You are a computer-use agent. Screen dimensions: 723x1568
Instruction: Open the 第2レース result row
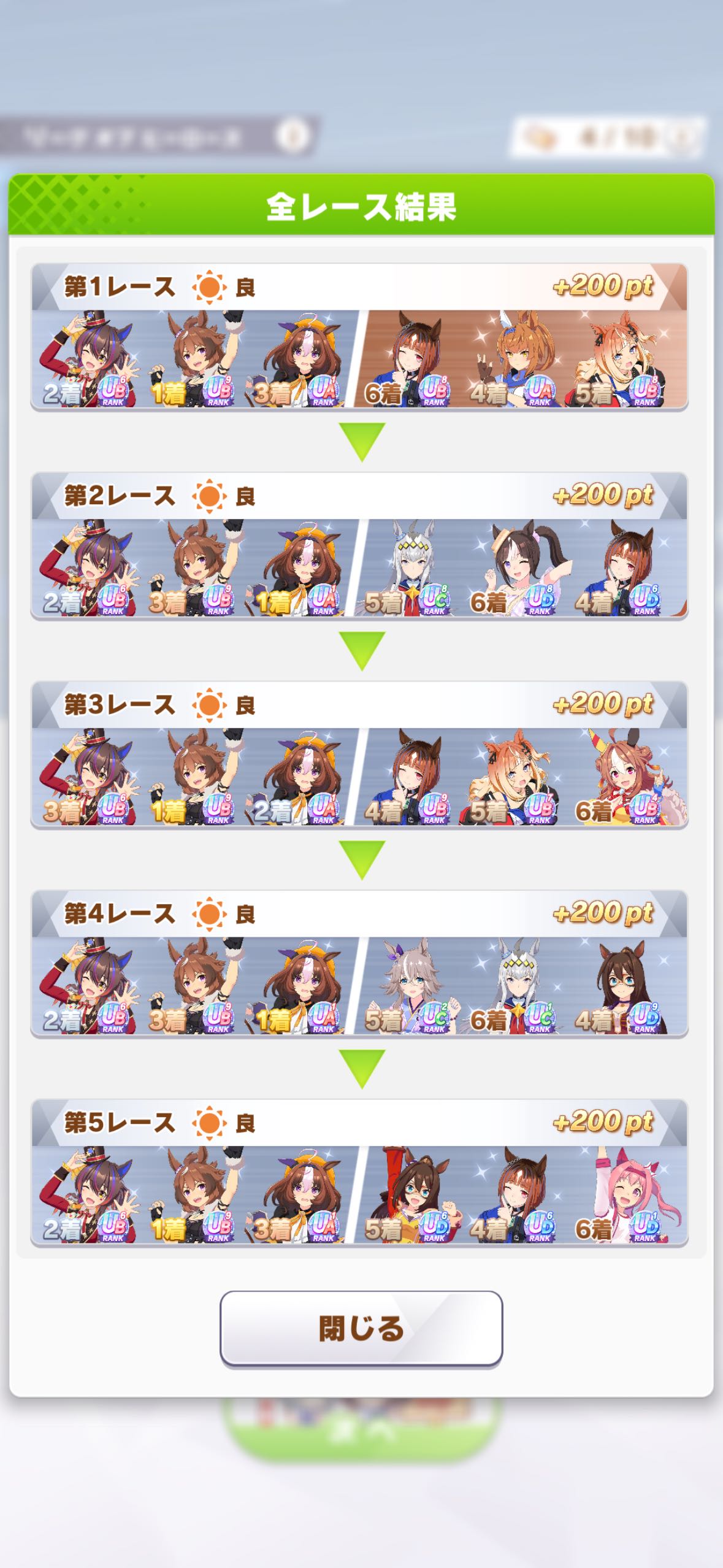[359, 545]
